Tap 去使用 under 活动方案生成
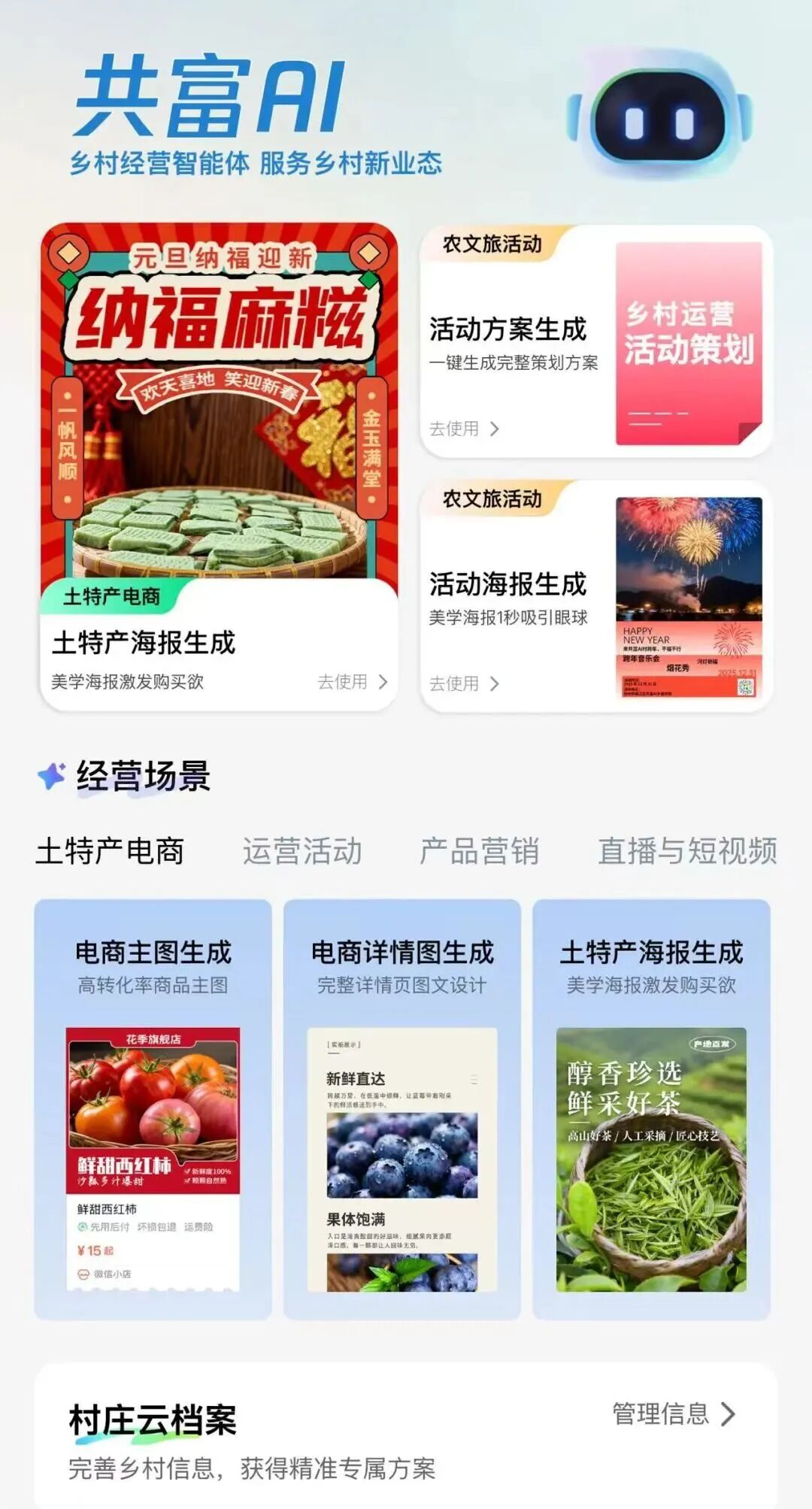812x1509 pixels. click(x=464, y=429)
